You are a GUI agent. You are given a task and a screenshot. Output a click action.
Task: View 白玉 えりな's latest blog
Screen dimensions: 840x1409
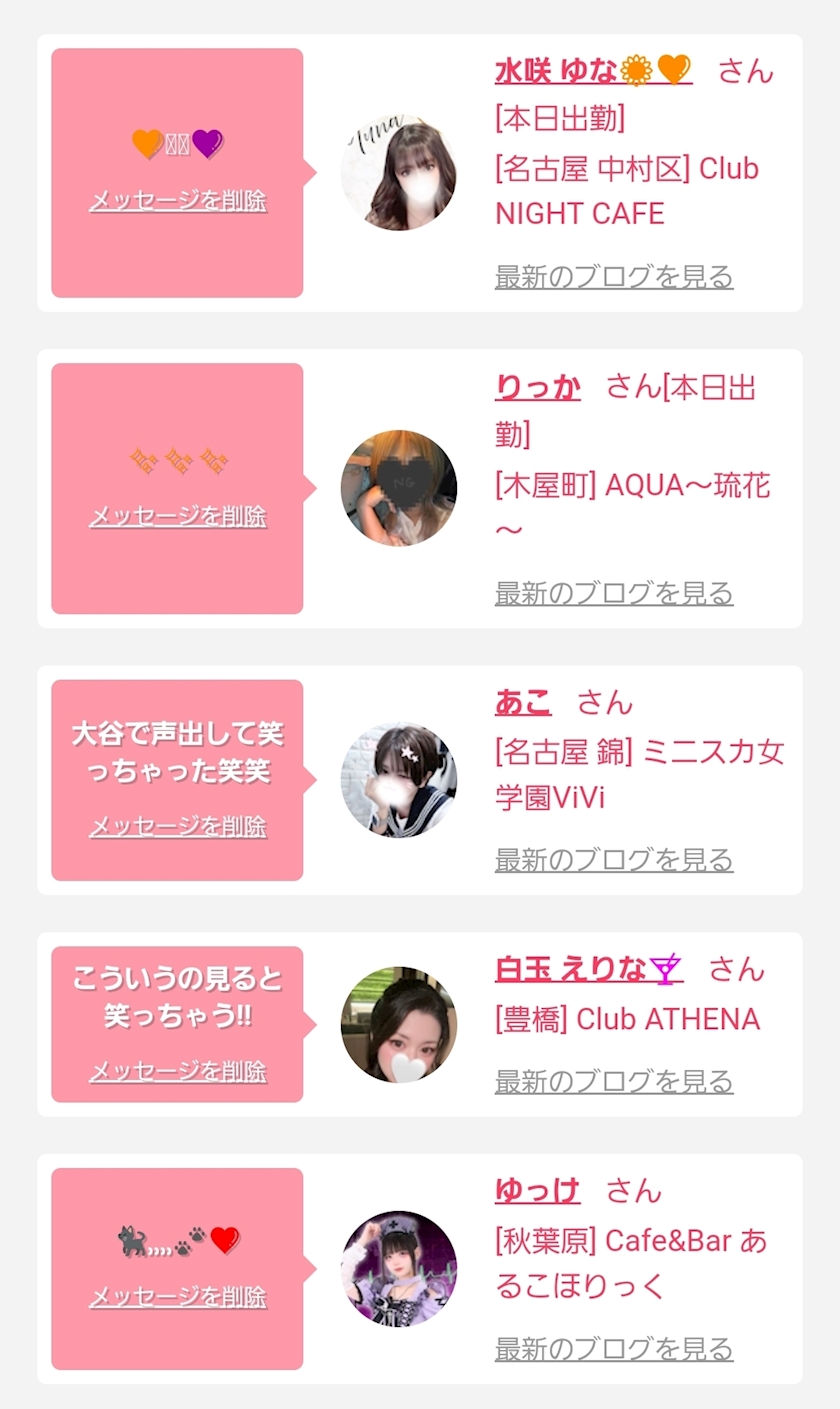pos(614,1082)
